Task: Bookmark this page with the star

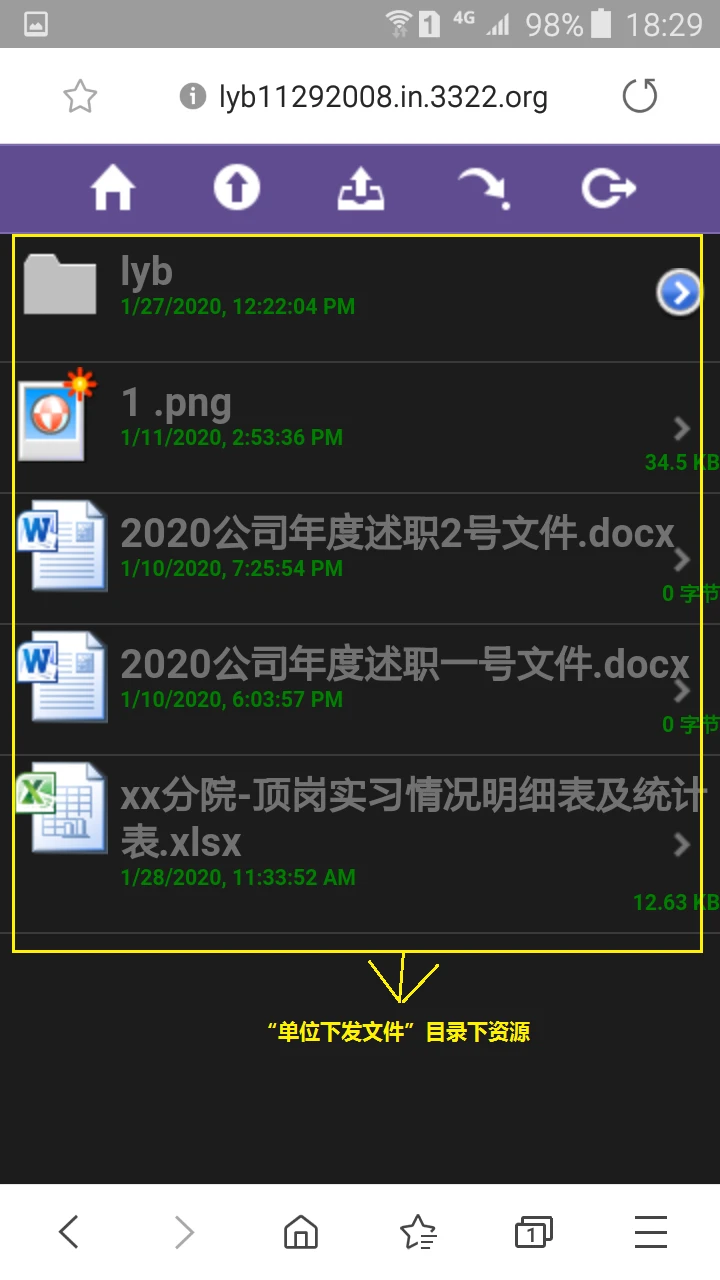Action: pos(80,97)
